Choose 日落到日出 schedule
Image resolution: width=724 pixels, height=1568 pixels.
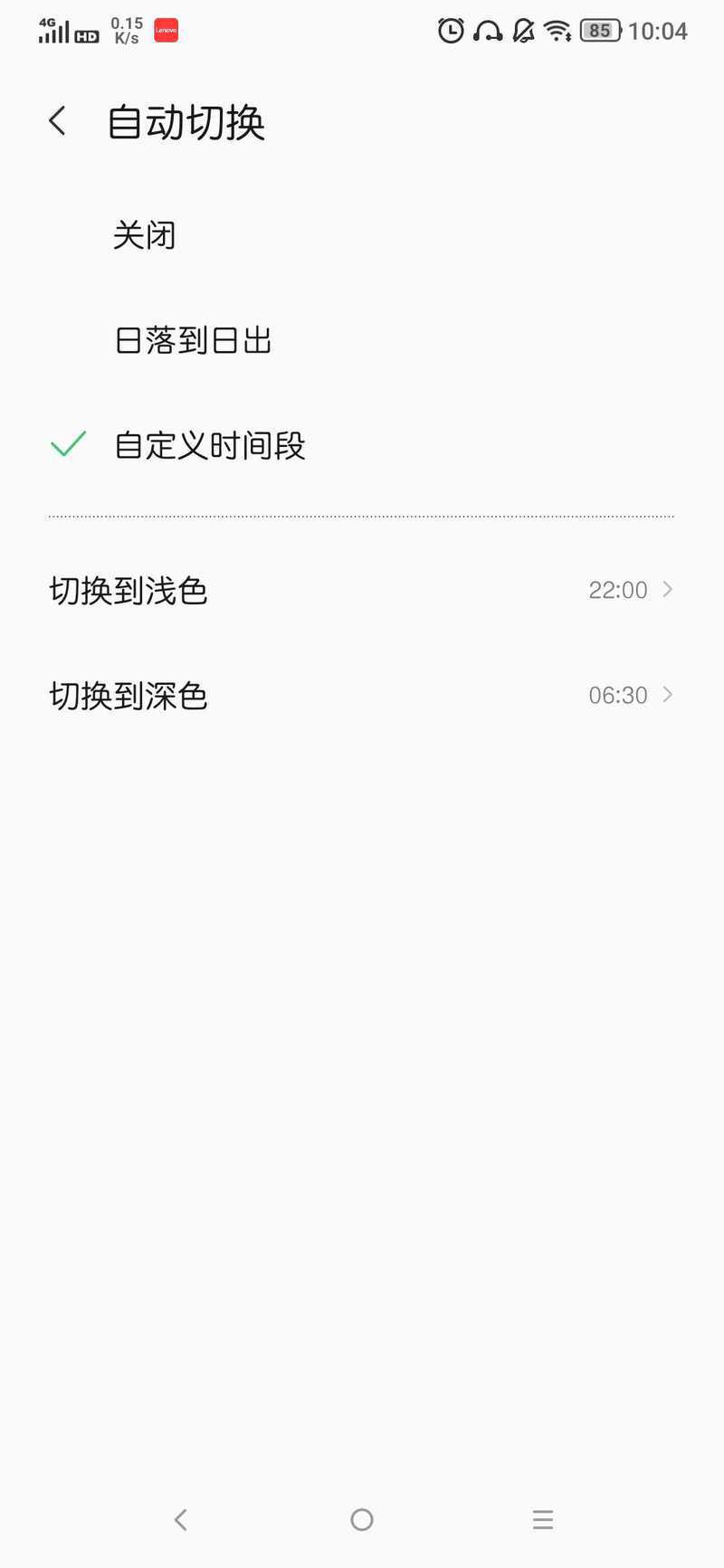coord(362,341)
